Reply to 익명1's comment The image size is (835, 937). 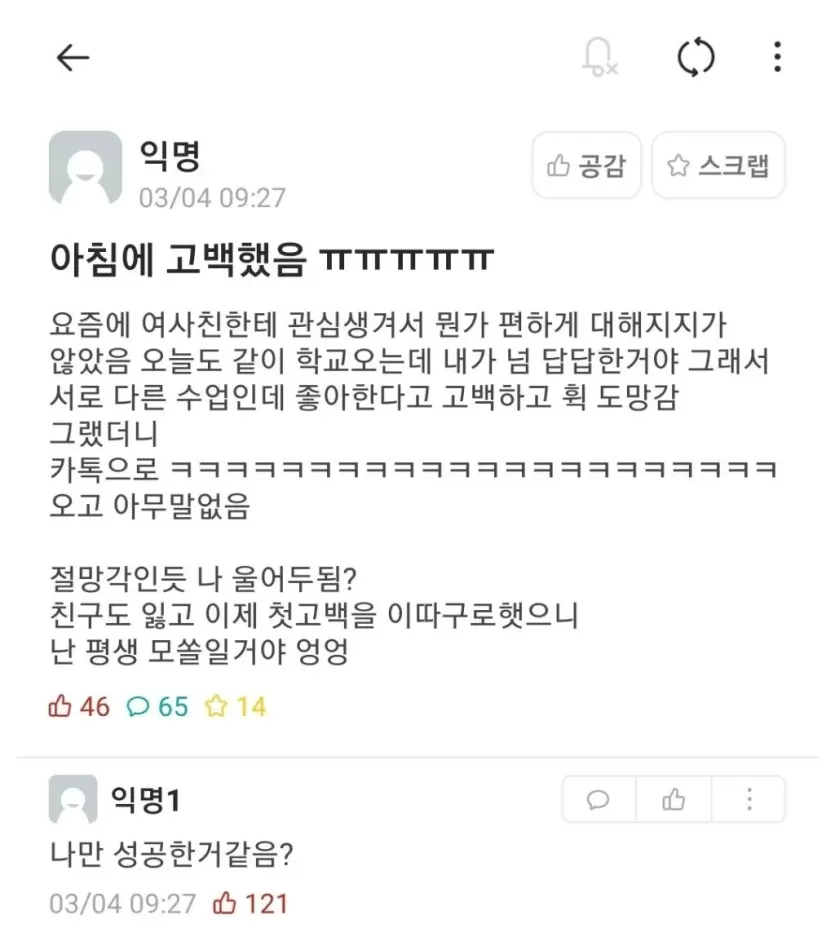pos(599,799)
